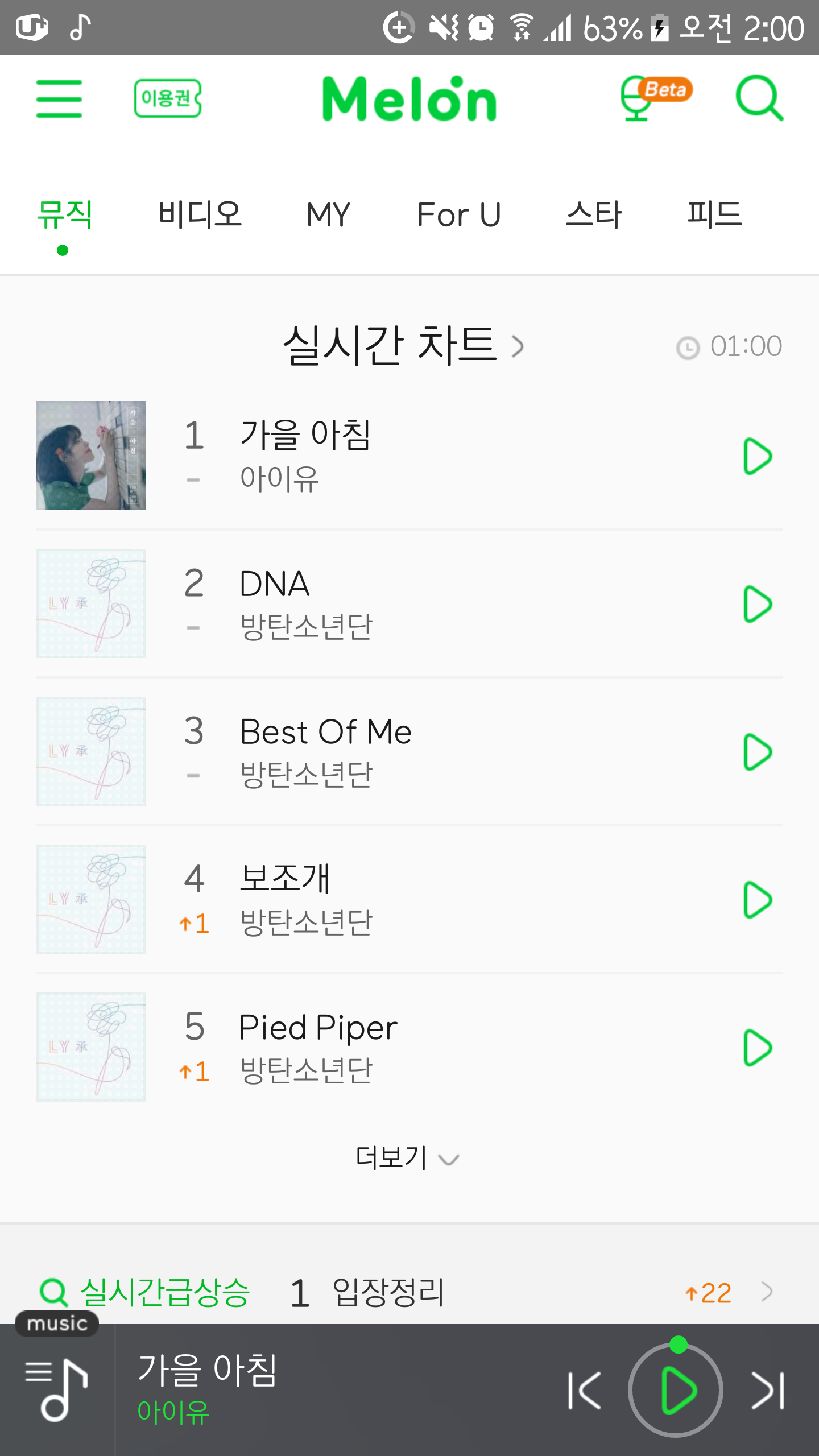Go to the previous track
The image size is (819, 1456).
(x=585, y=1391)
